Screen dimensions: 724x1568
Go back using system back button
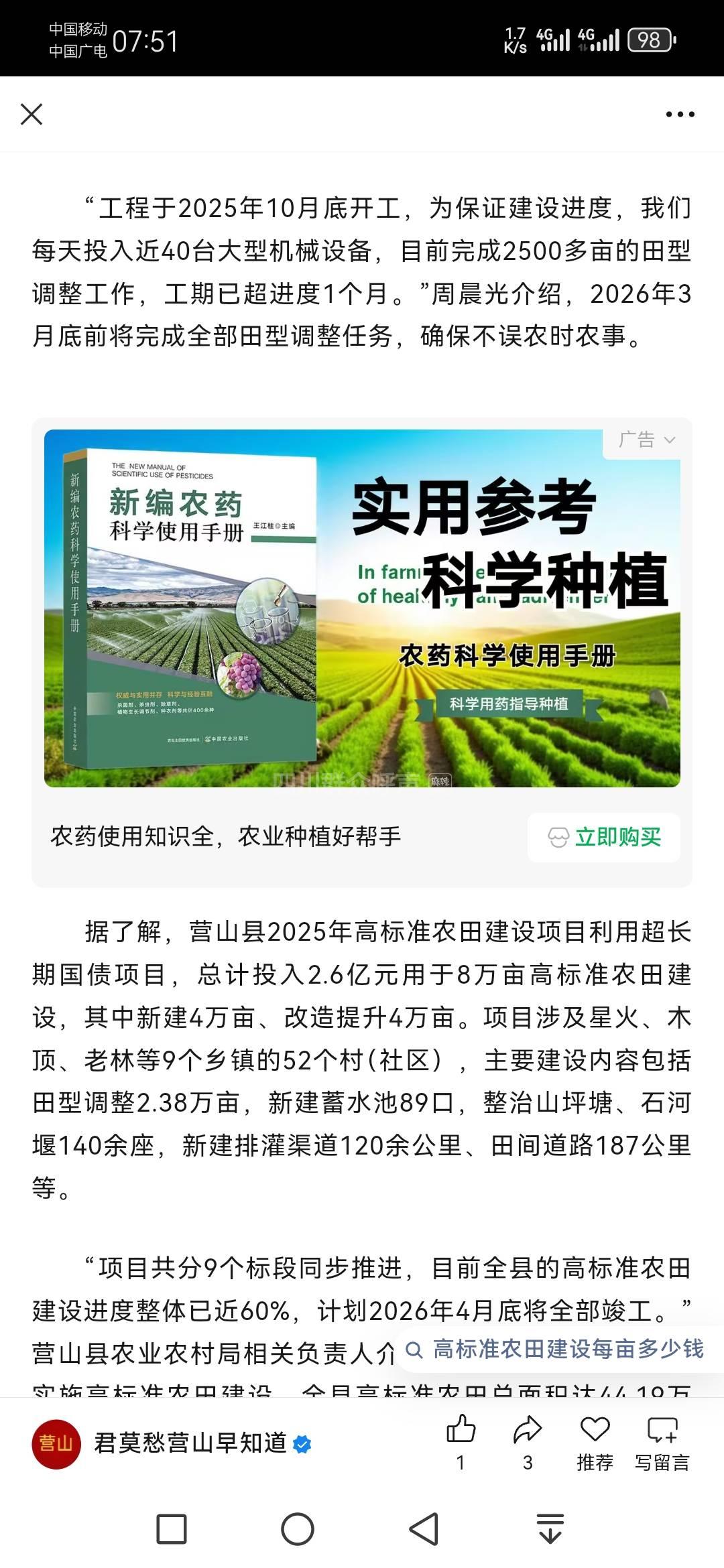424,1529
